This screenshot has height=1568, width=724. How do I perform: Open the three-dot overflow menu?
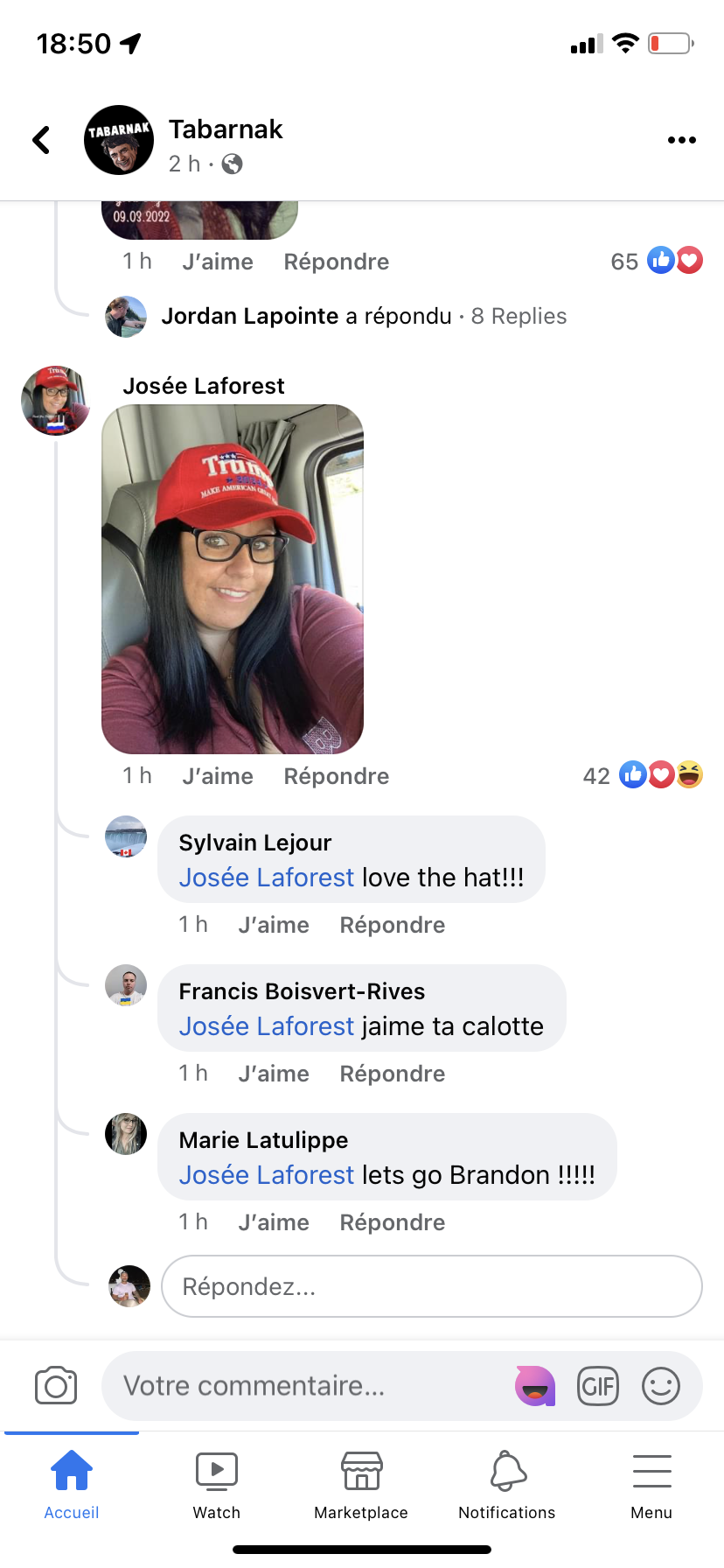681,140
